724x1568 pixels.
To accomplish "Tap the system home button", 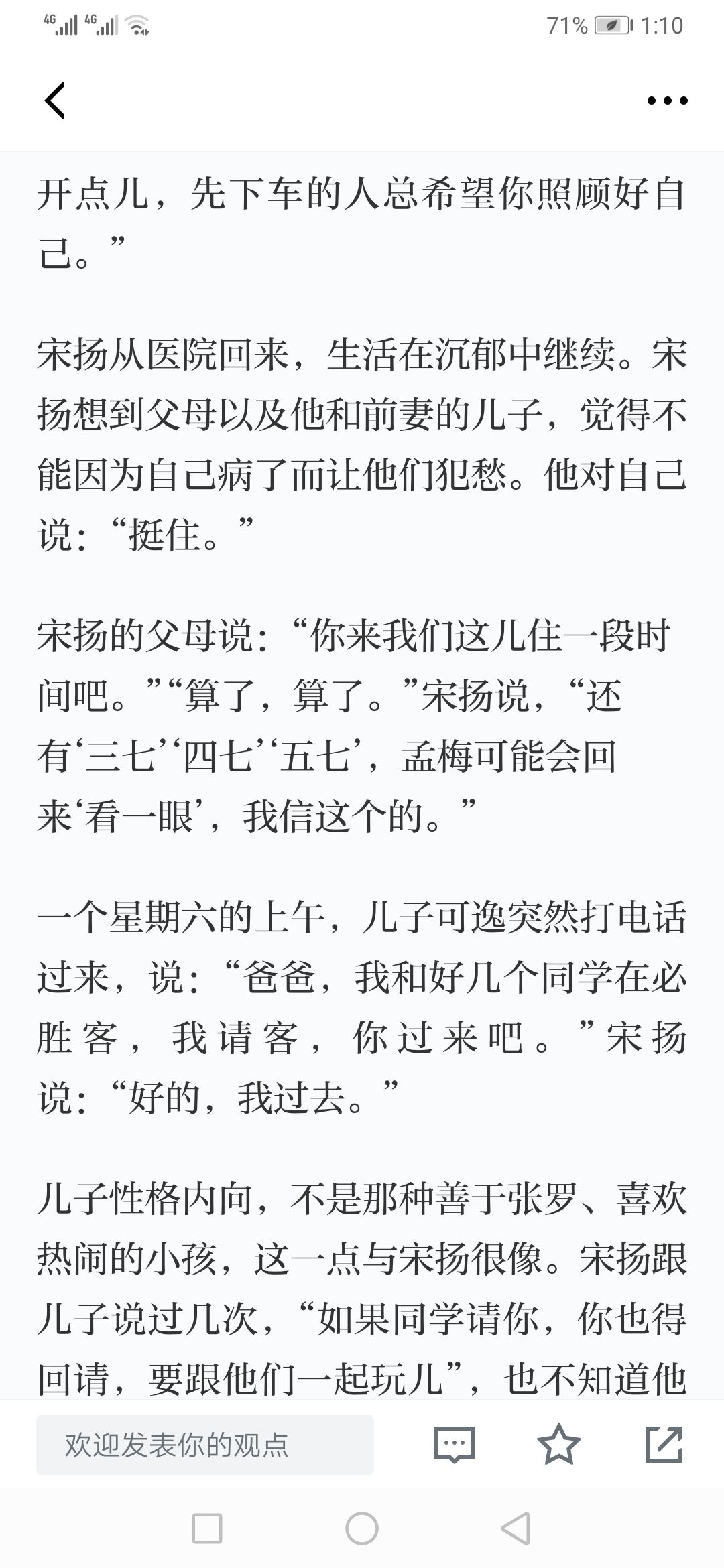I will 362,1528.
